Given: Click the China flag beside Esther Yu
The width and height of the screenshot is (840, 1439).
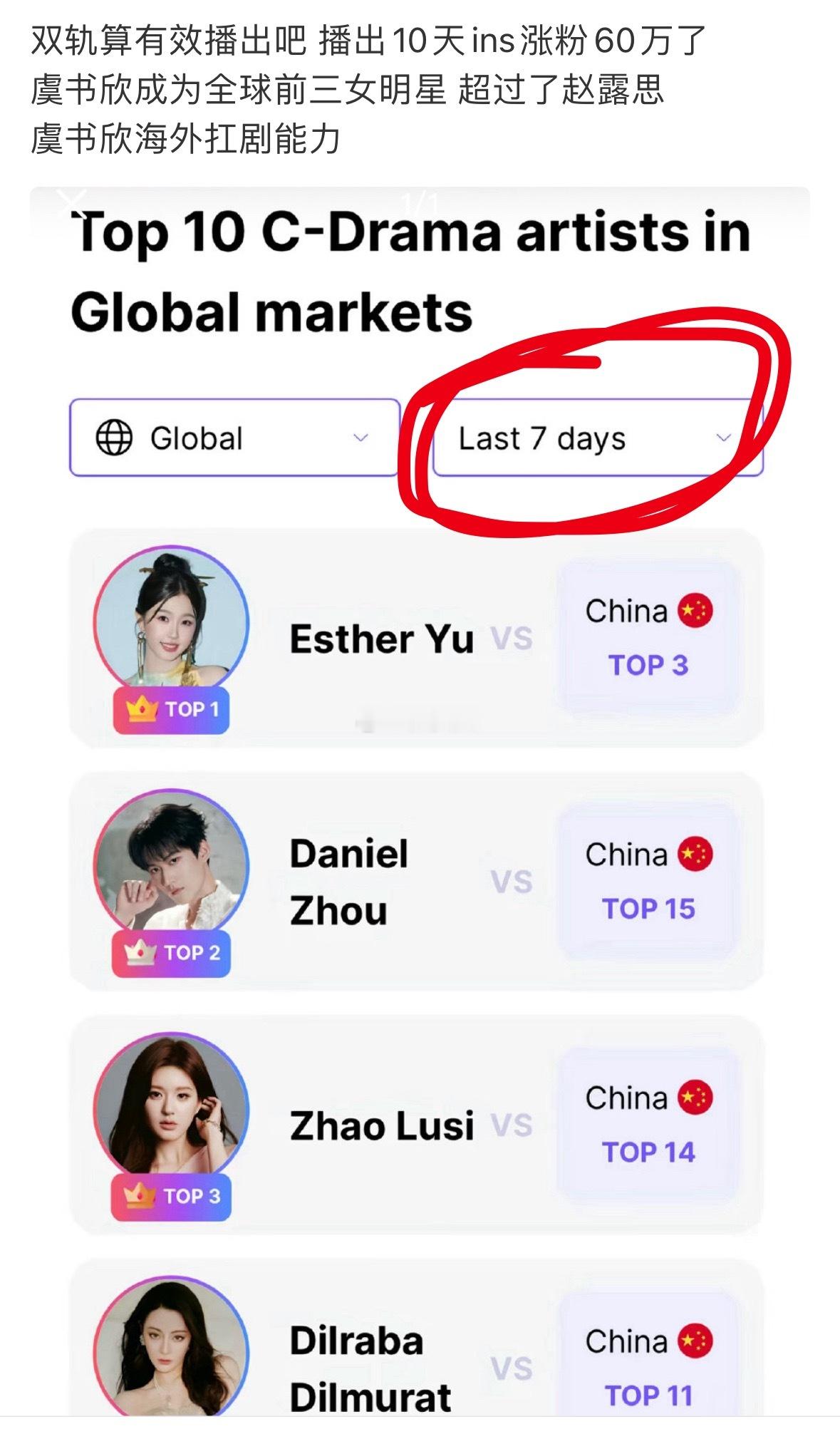Looking at the screenshot, I should tap(693, 610).
